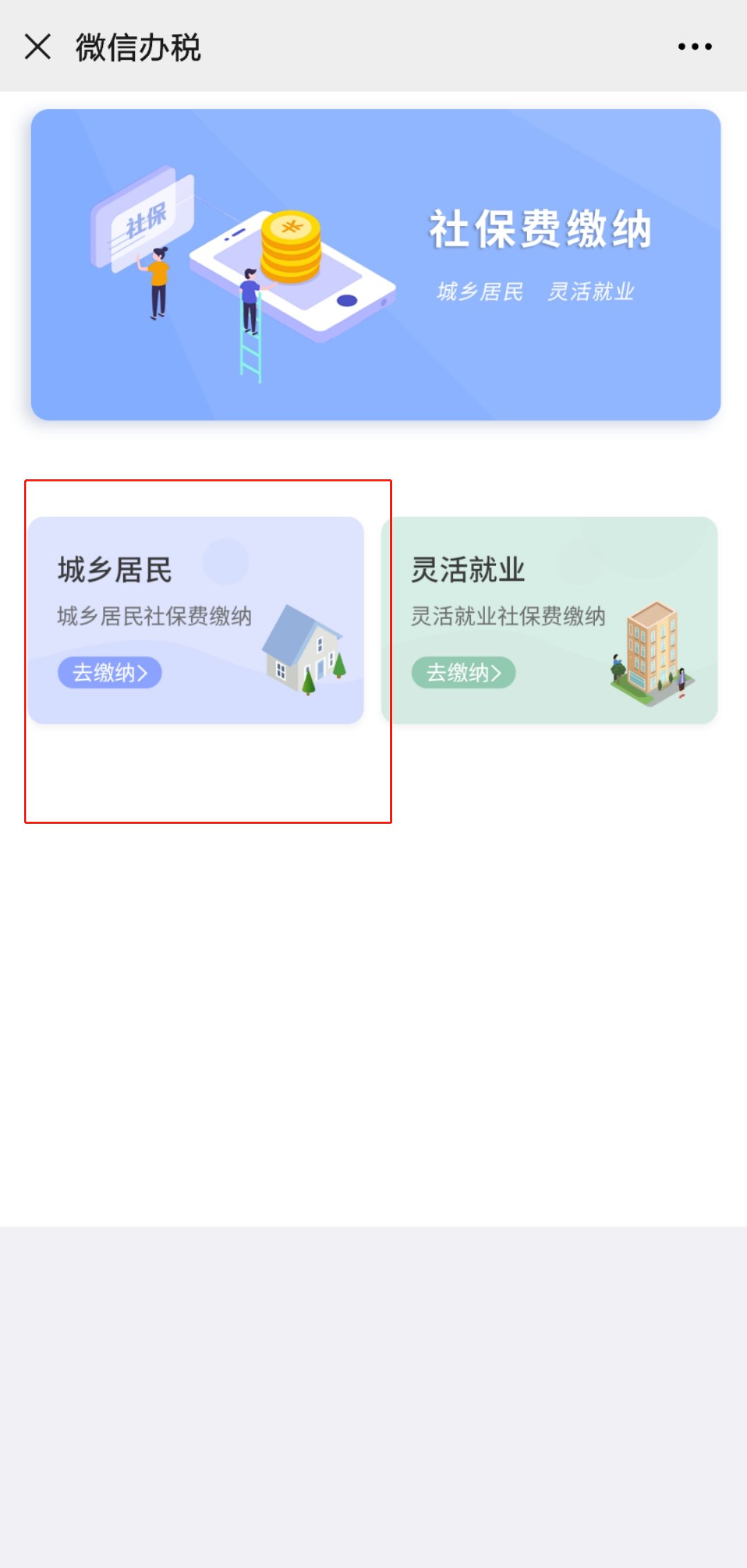
Task: Close the 微信办税 page
Action: 37,47
